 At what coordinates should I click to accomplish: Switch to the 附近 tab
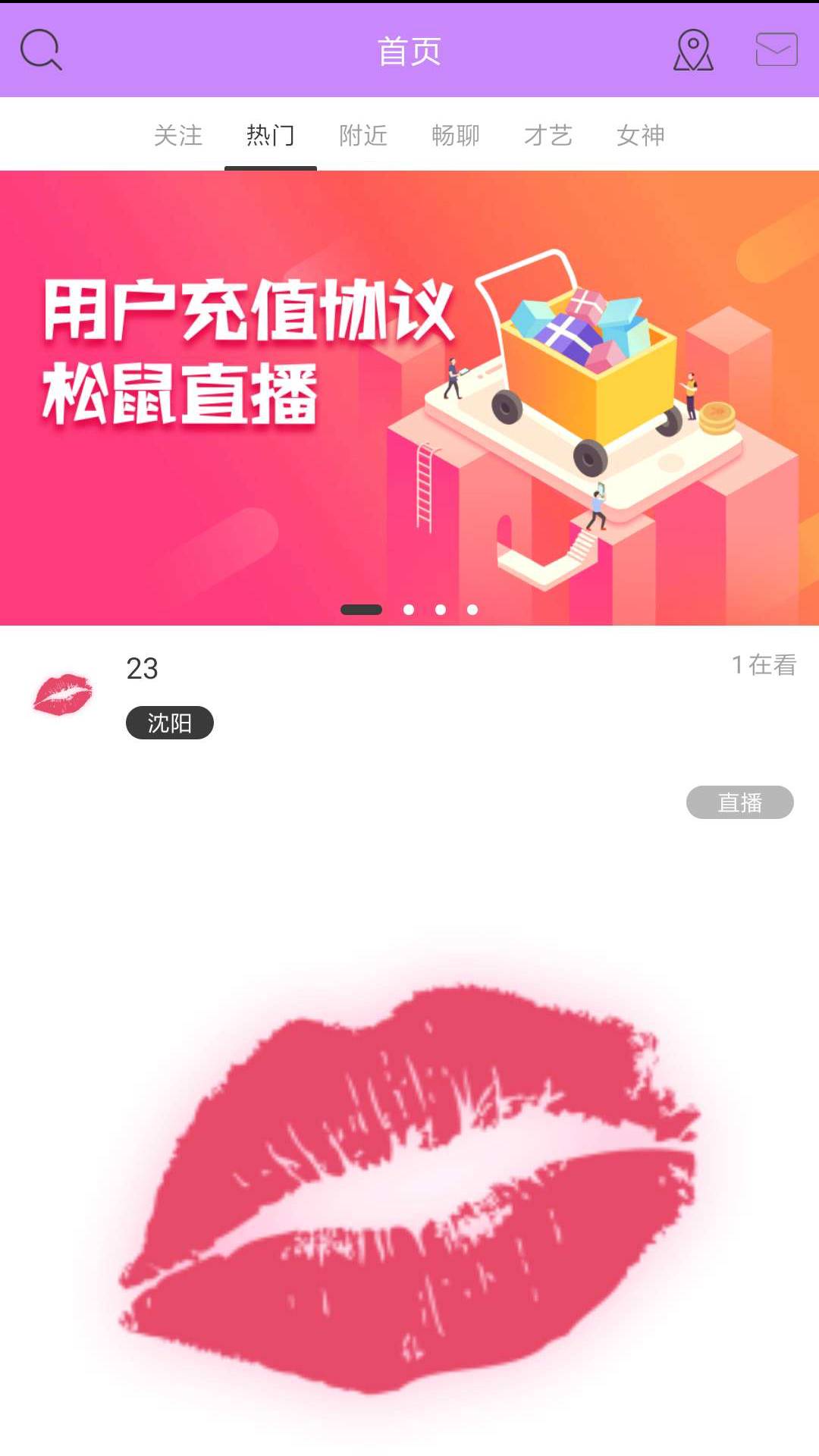(x=363, y=136)
